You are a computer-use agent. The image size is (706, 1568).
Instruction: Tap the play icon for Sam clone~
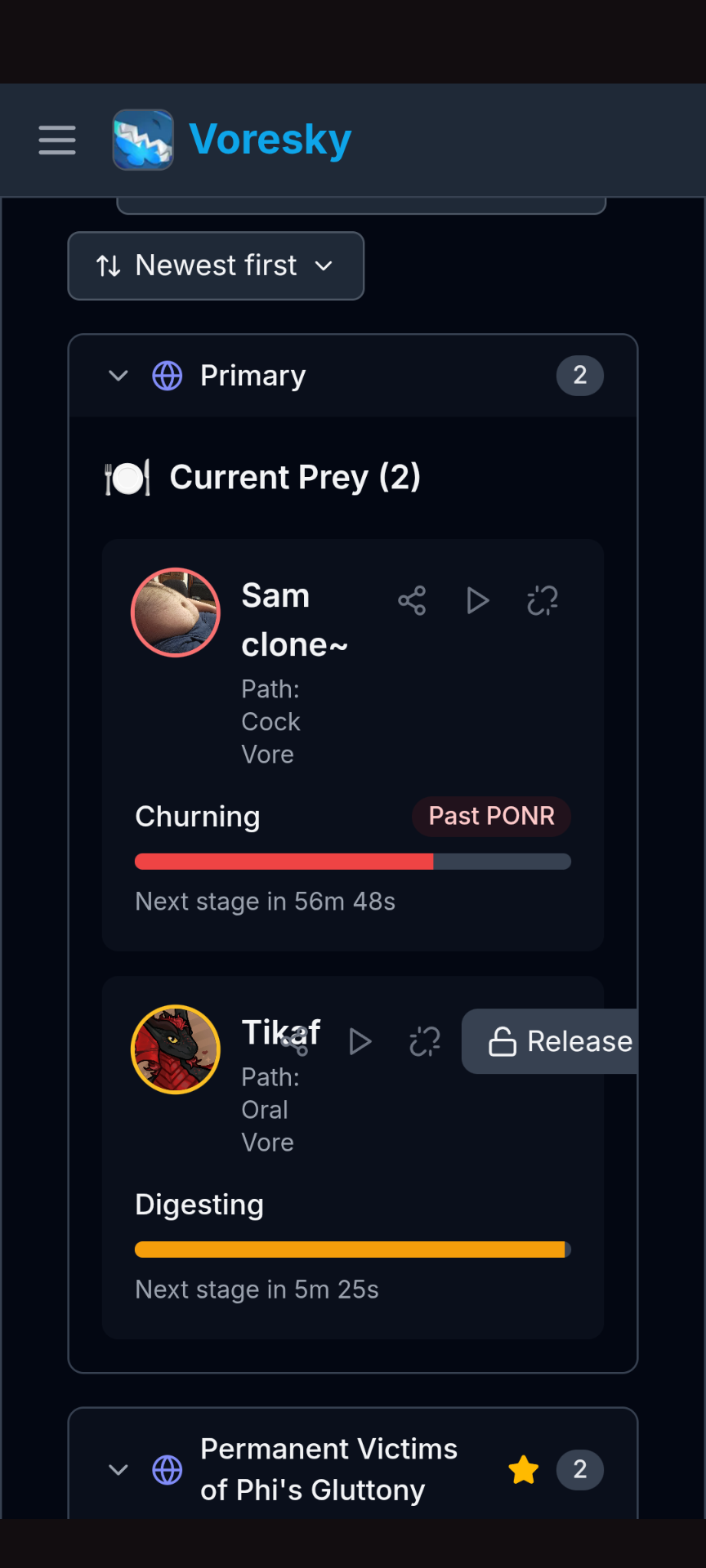click(x=477, y=601)
